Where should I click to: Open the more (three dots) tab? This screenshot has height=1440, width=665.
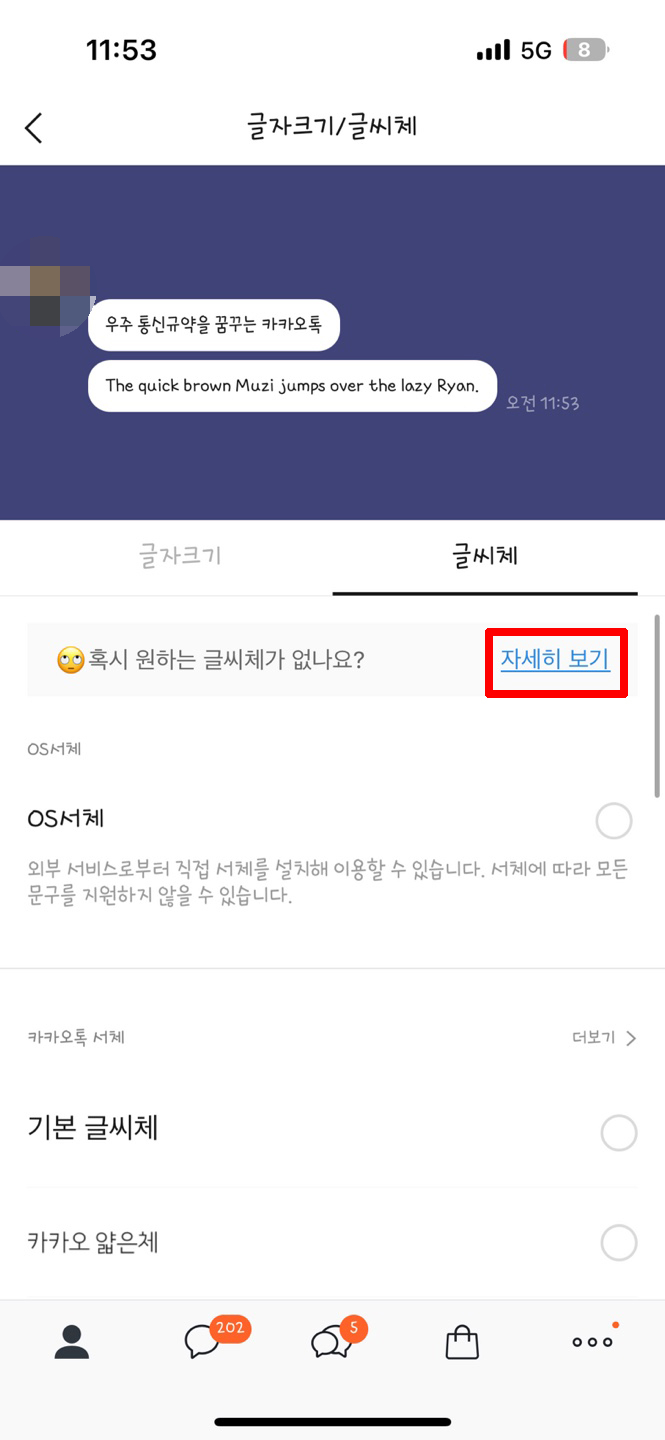pos(592,1342)
